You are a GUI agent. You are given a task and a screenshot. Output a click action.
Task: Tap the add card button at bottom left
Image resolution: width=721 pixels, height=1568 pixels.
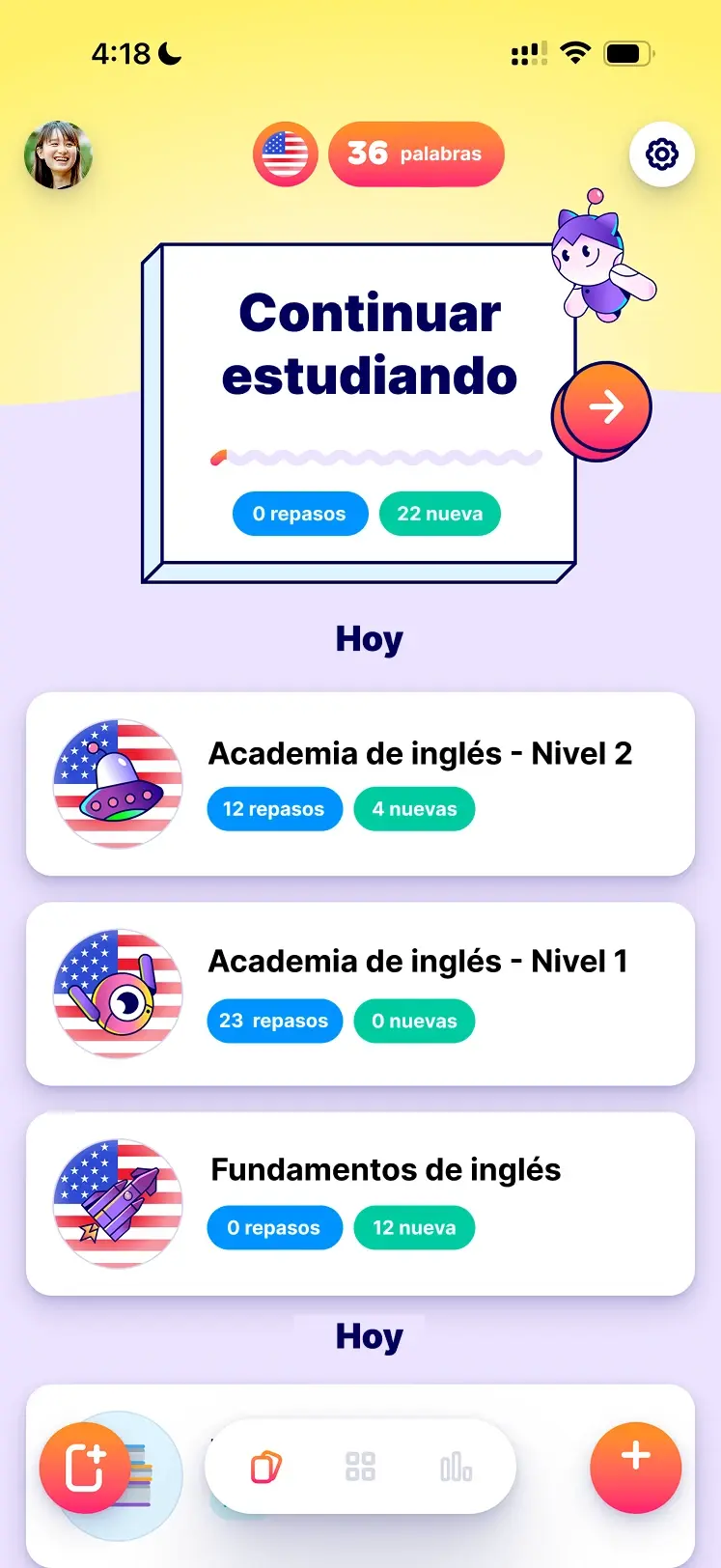pos(85,1469)
